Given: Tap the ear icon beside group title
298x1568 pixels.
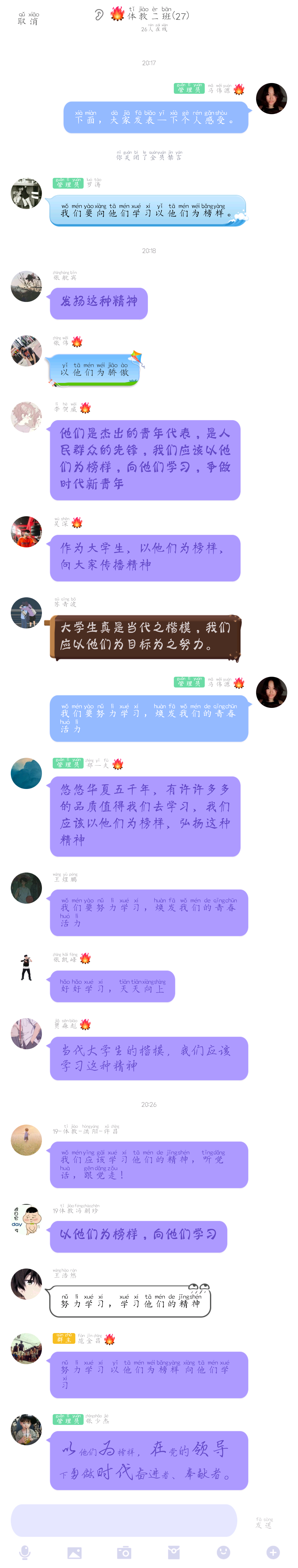Looking at the screenshot, I should (x=99, y=15).
